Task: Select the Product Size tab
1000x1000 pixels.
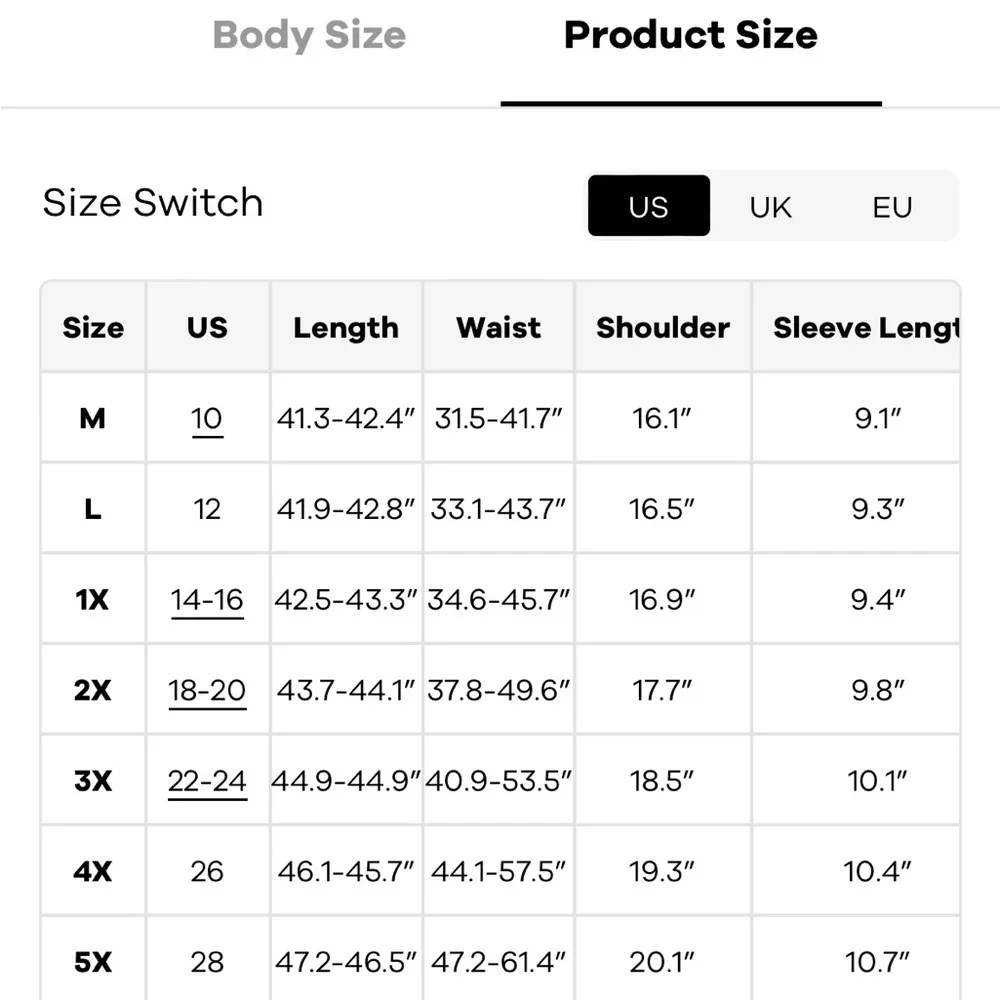Action: click(x=690, y=36)
